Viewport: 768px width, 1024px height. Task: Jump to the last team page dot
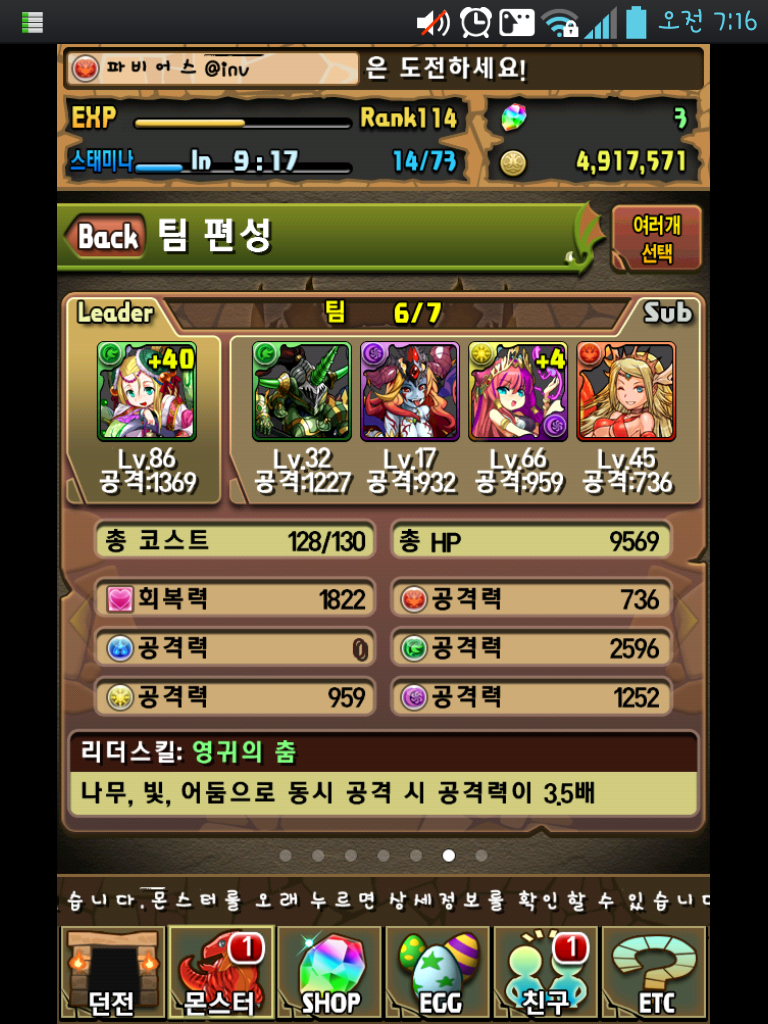(482, 856)
